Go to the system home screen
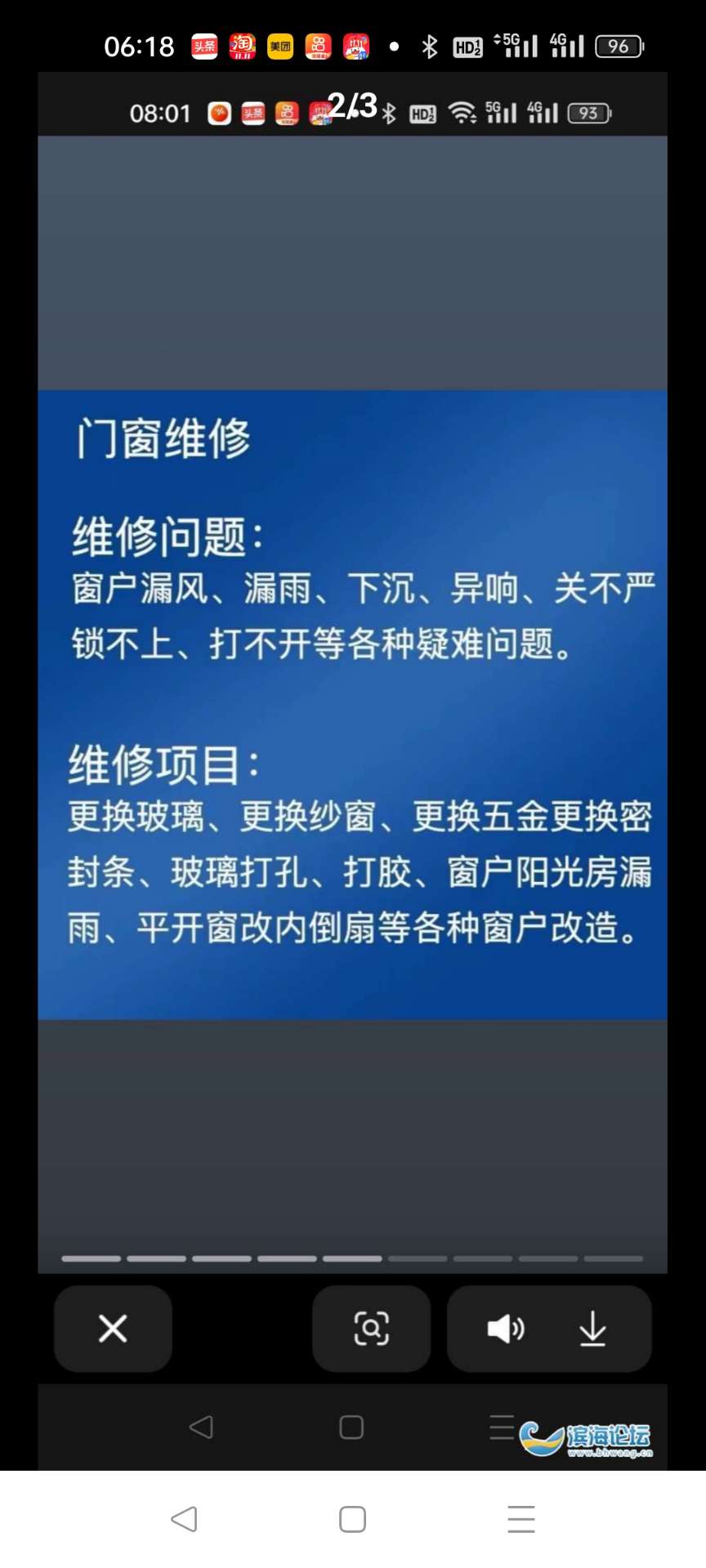Screen dimensions: 706x1568 pyautogui.click(x=352, y=1519)
